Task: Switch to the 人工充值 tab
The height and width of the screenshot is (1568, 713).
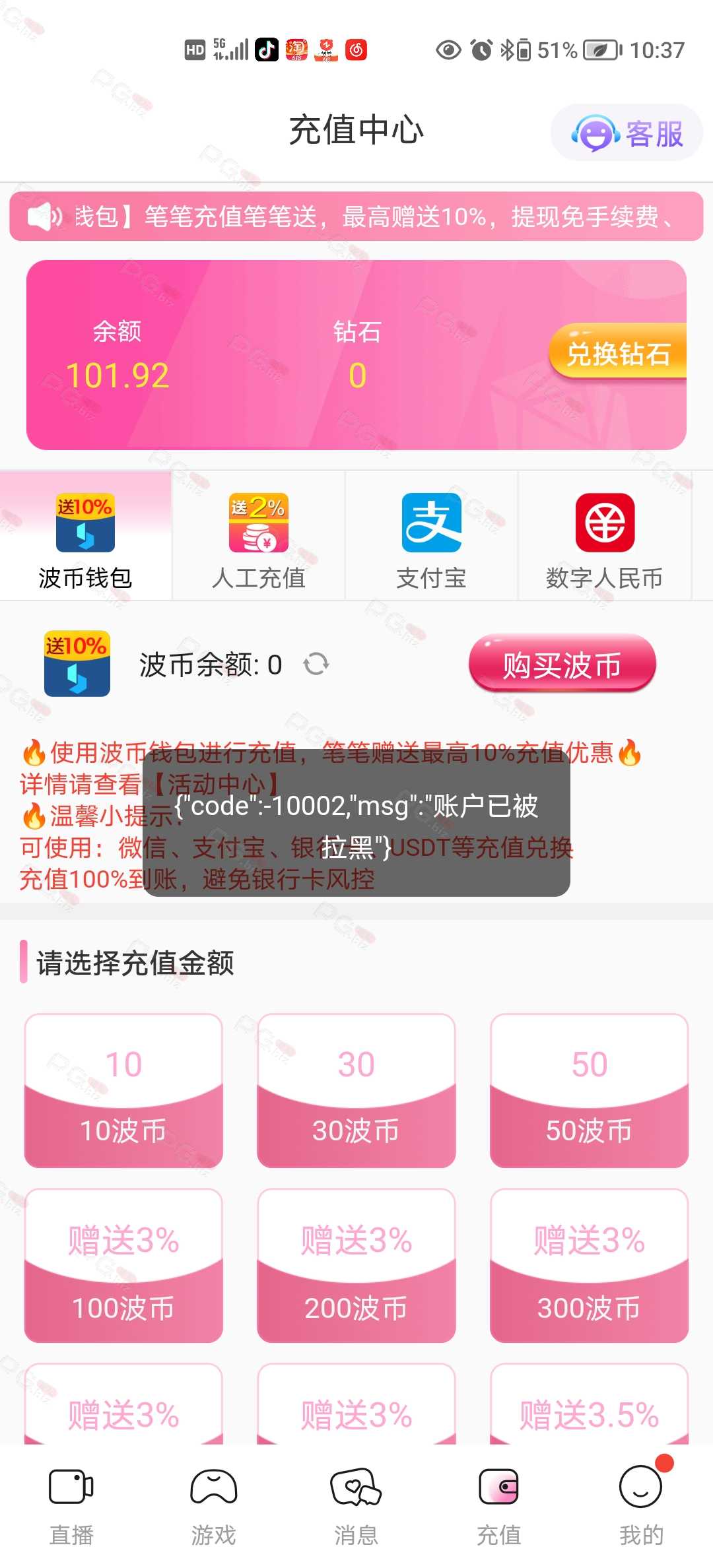Action: pos(258,536)
